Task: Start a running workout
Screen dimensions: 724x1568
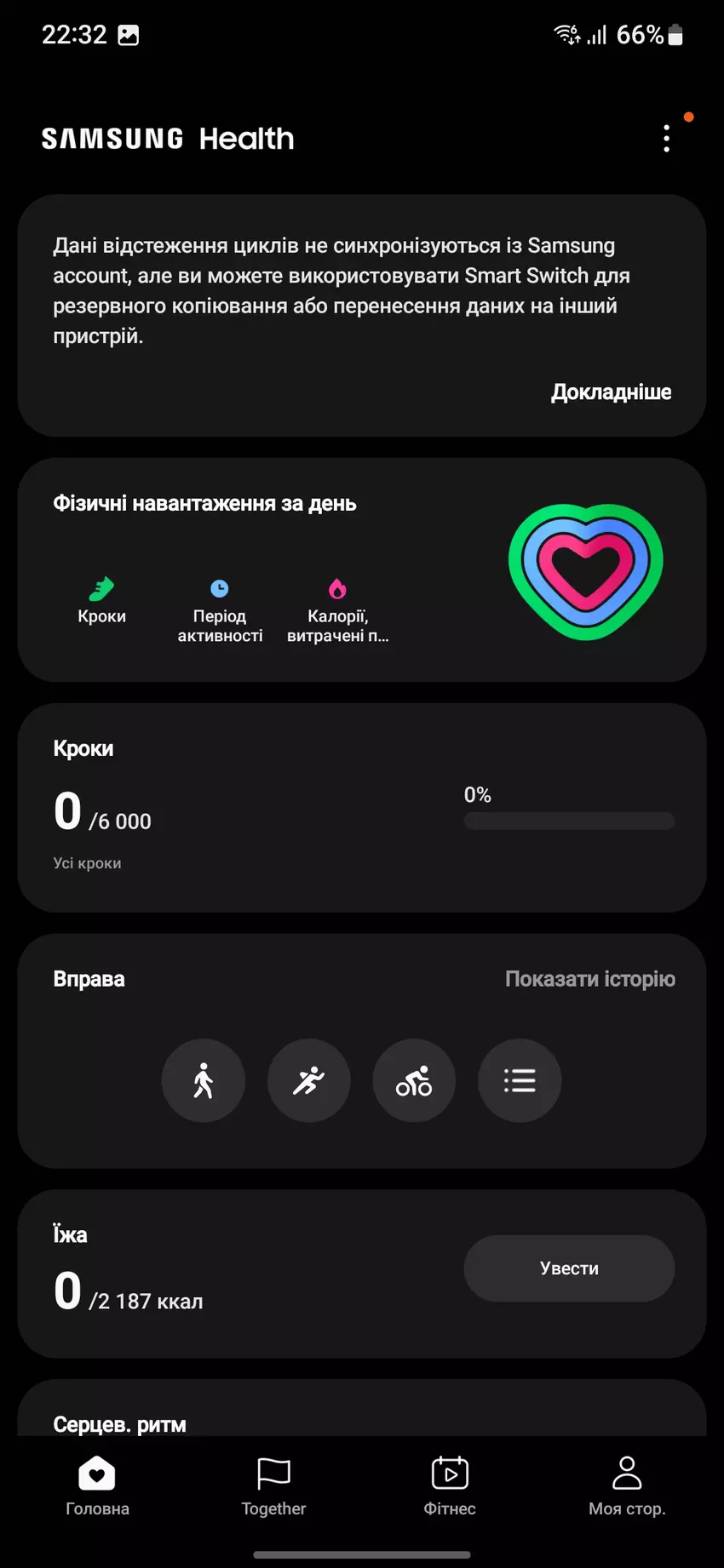Action: 308,1080
